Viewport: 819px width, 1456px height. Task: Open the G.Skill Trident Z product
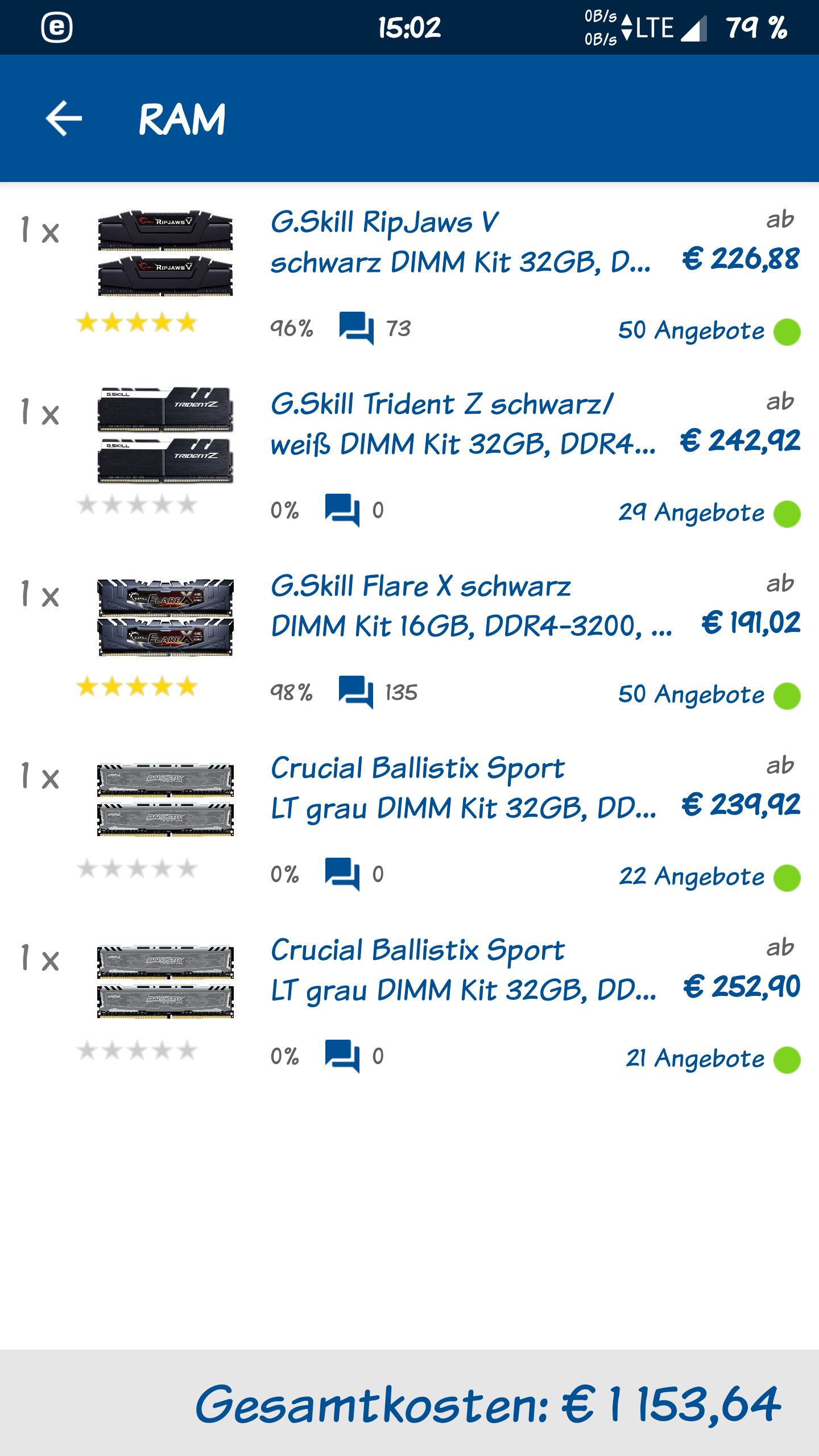tap(462, 424)
